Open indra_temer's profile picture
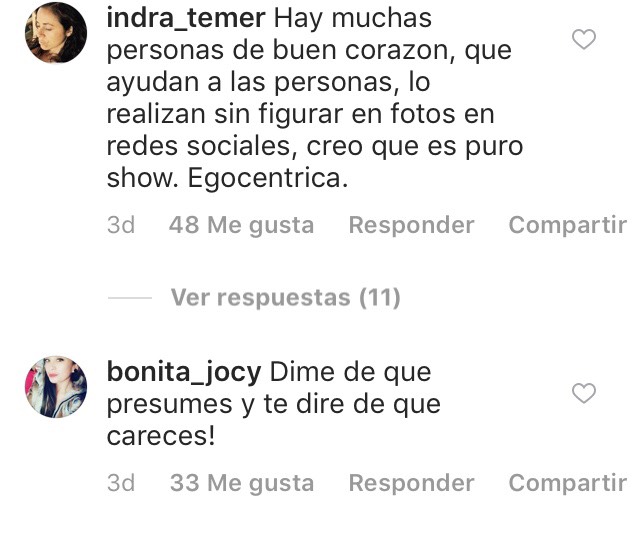The image size is (640, 533). pos(56,33)
